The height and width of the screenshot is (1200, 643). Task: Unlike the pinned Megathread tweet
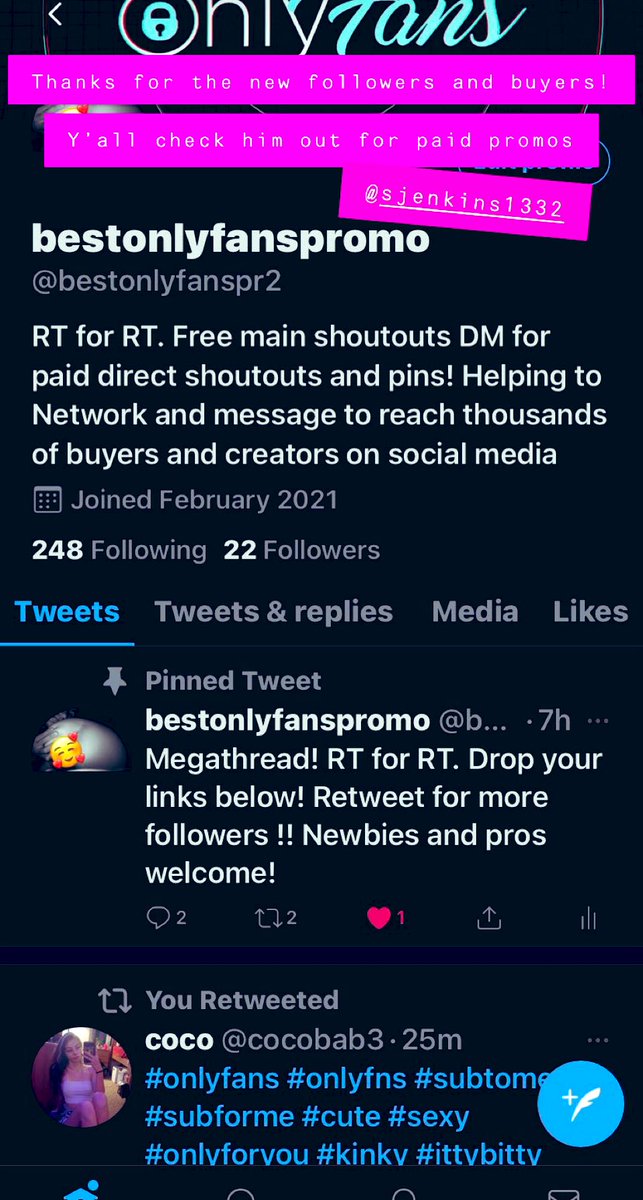tap(385, 918)
